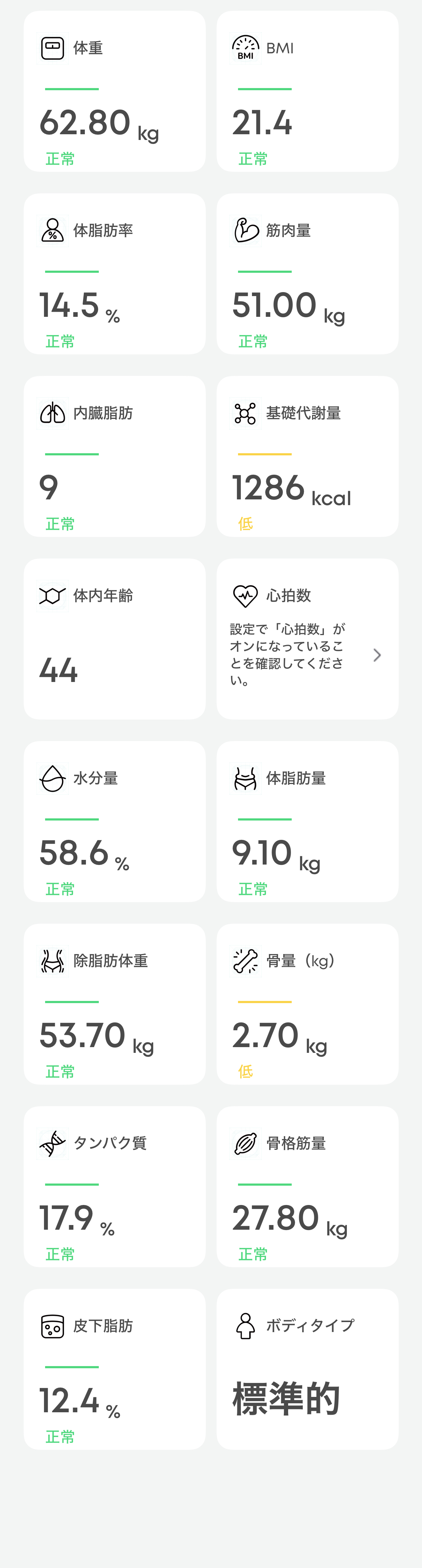The height and width of the screenshot is (1568, 422).
Task: Open the 体重 (weight) card
Action: click(x=115, y=91)
